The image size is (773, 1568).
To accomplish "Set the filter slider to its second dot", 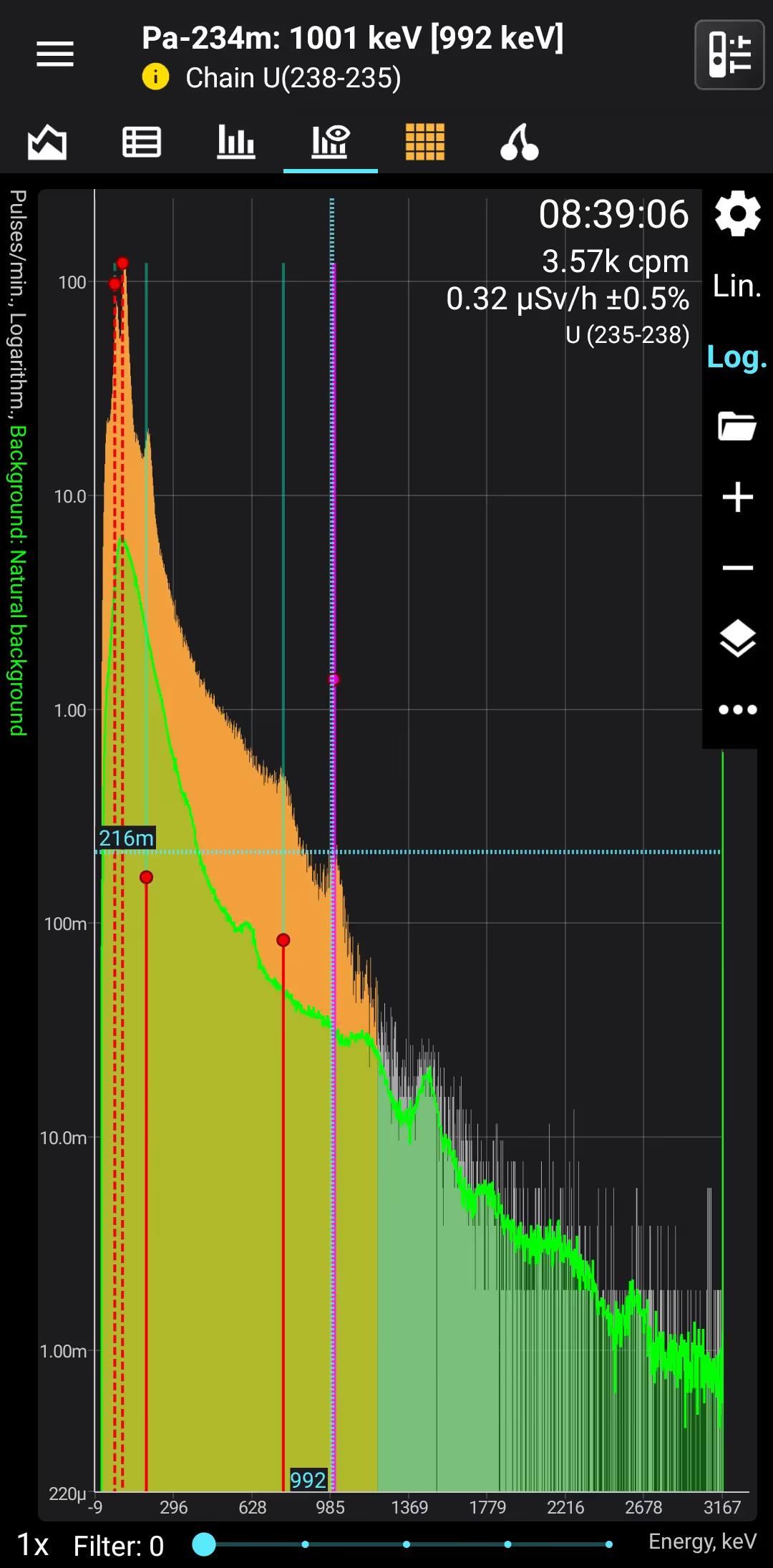I will tap(306, 1544).
